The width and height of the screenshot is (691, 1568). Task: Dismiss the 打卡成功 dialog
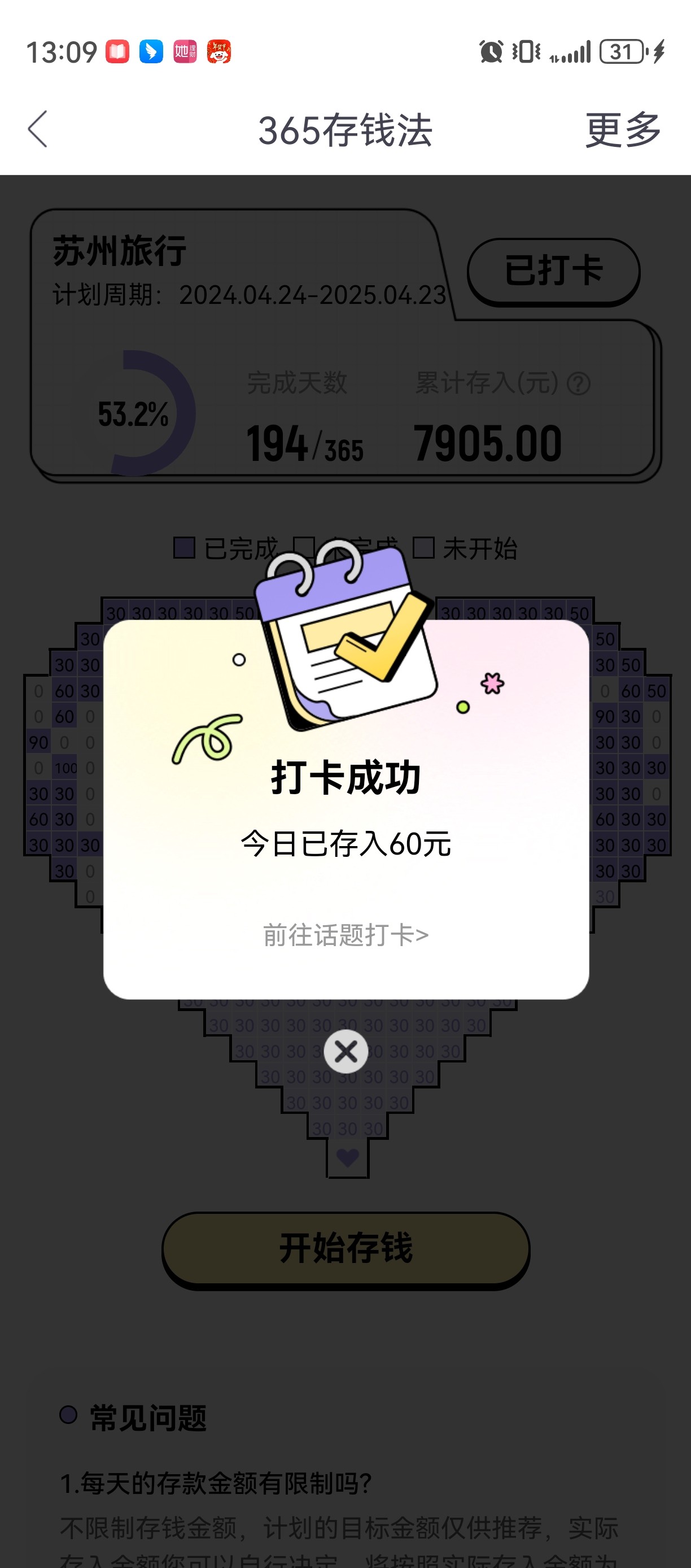coord(345,1051)
